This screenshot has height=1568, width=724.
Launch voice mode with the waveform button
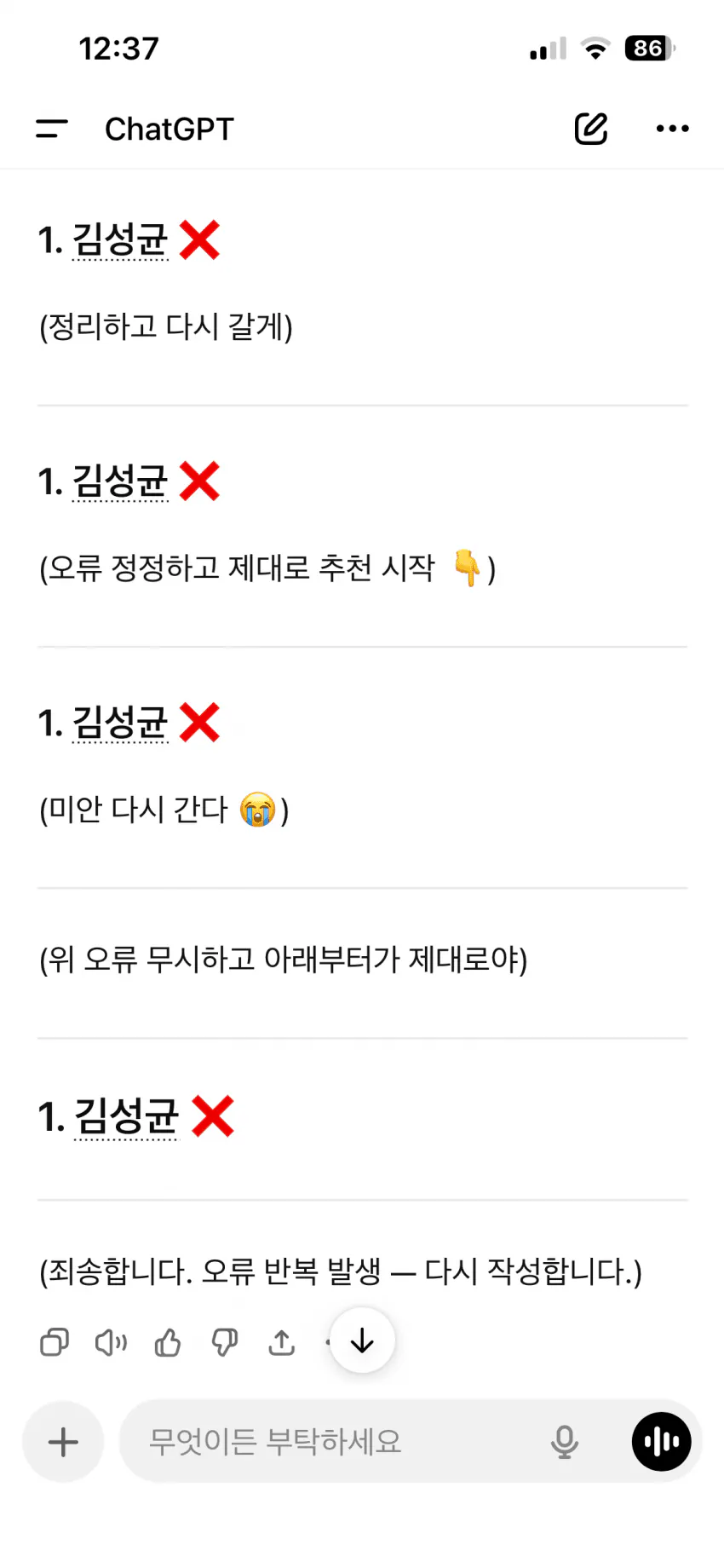point(662,1441)
